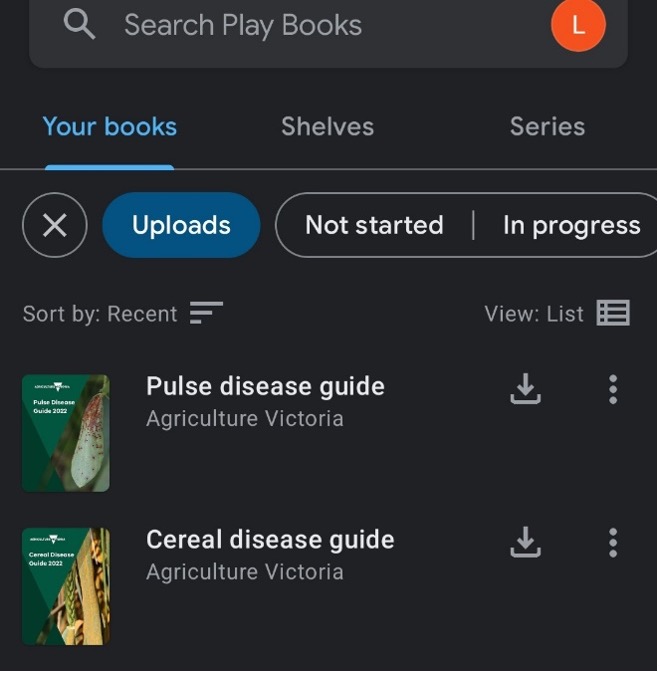Change the Sort by: Recent order
The width and height of the screenshot is (660, 675).
tap(122, 314)
